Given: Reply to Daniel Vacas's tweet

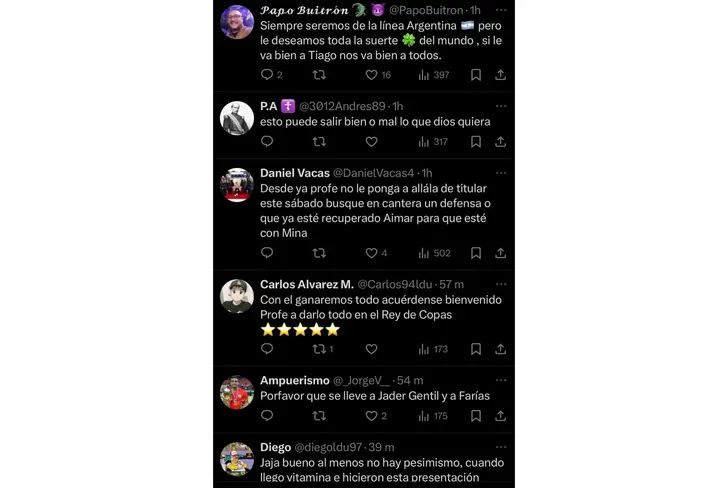Looking at the screenshot, I should (267, 253).
